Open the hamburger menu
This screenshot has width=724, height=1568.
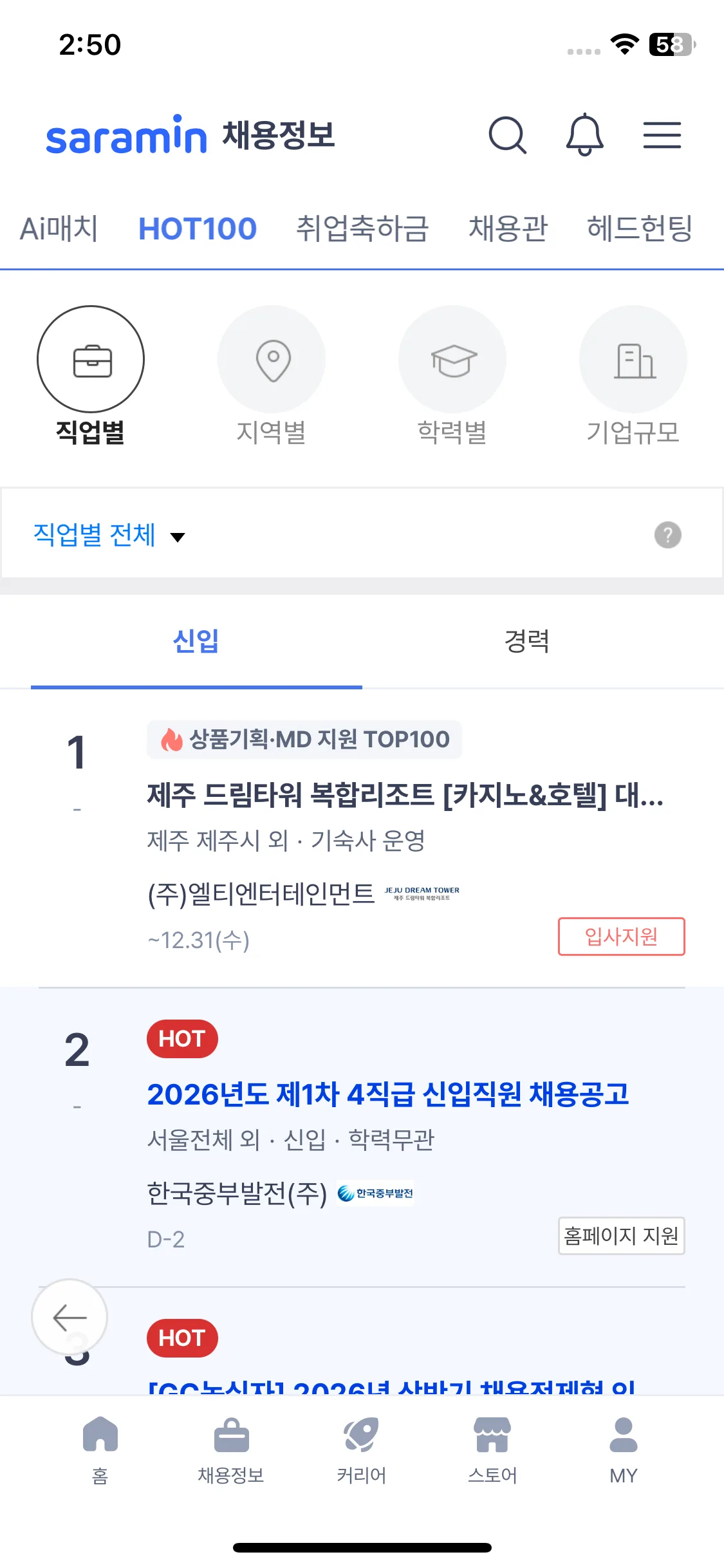pos(662,135)
